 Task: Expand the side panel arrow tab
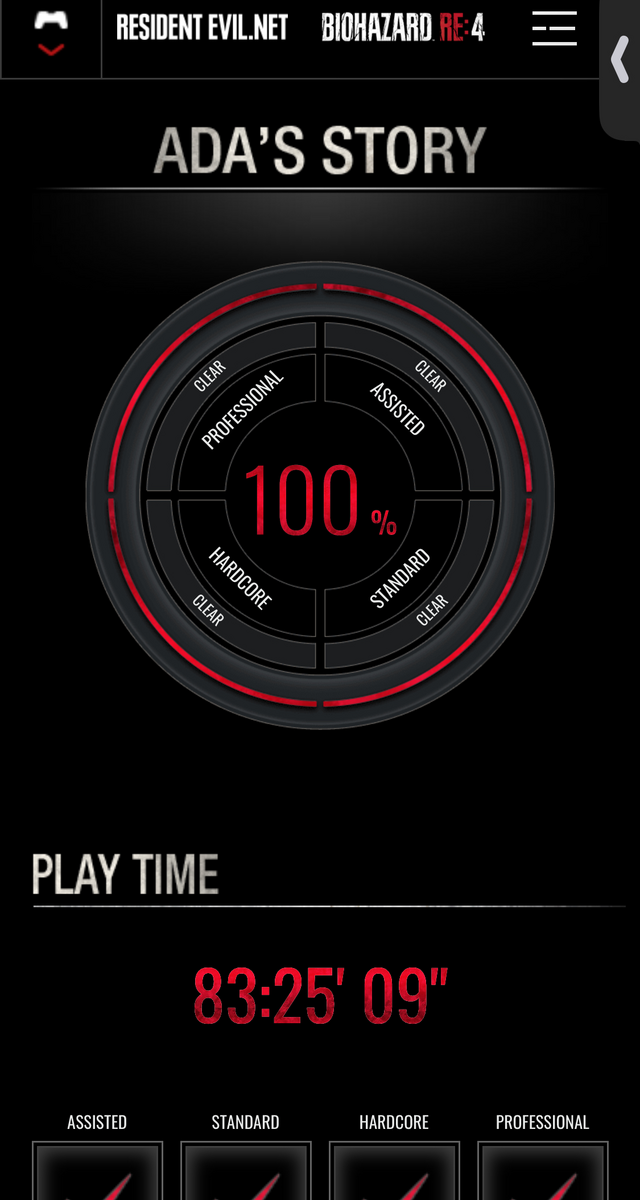[x=620, y=60]
